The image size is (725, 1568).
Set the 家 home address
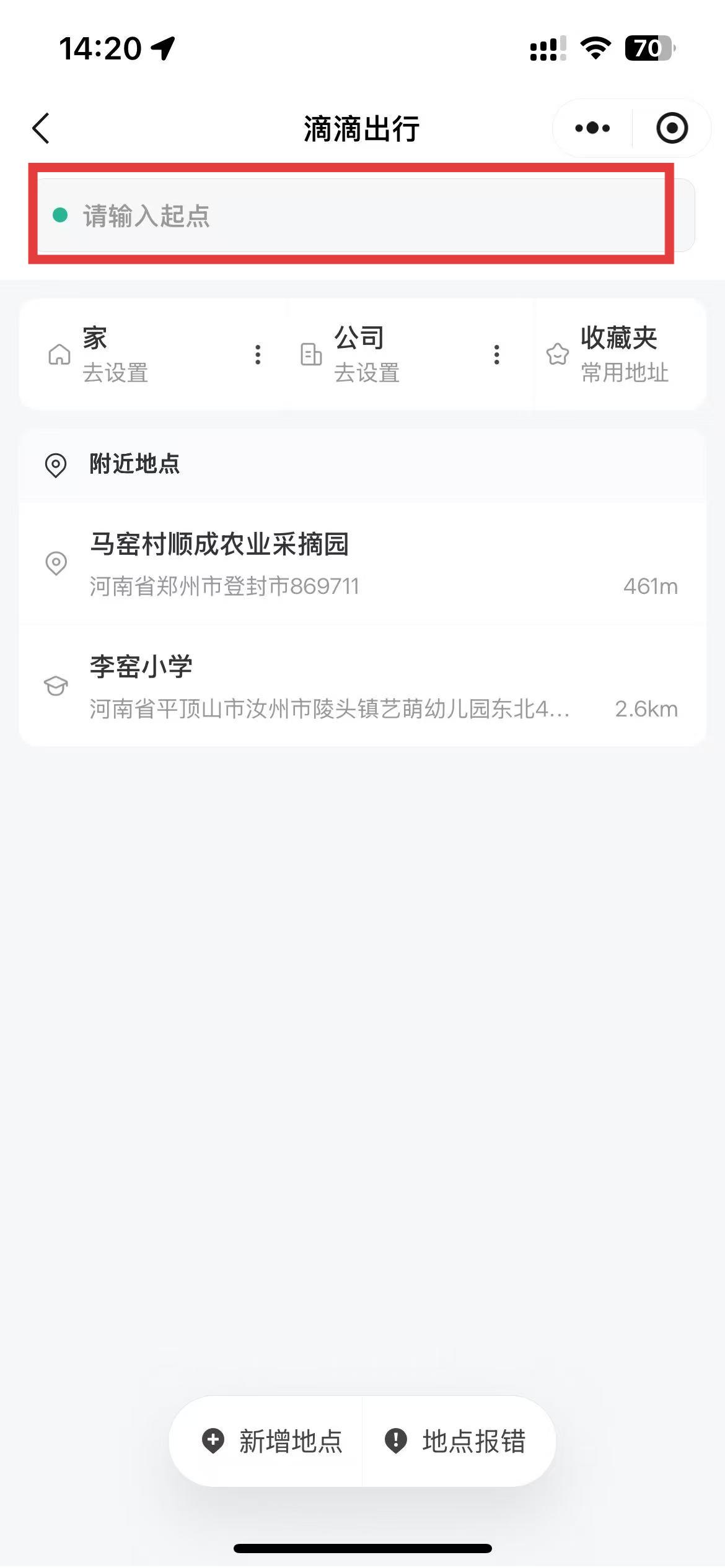[115, 354]
